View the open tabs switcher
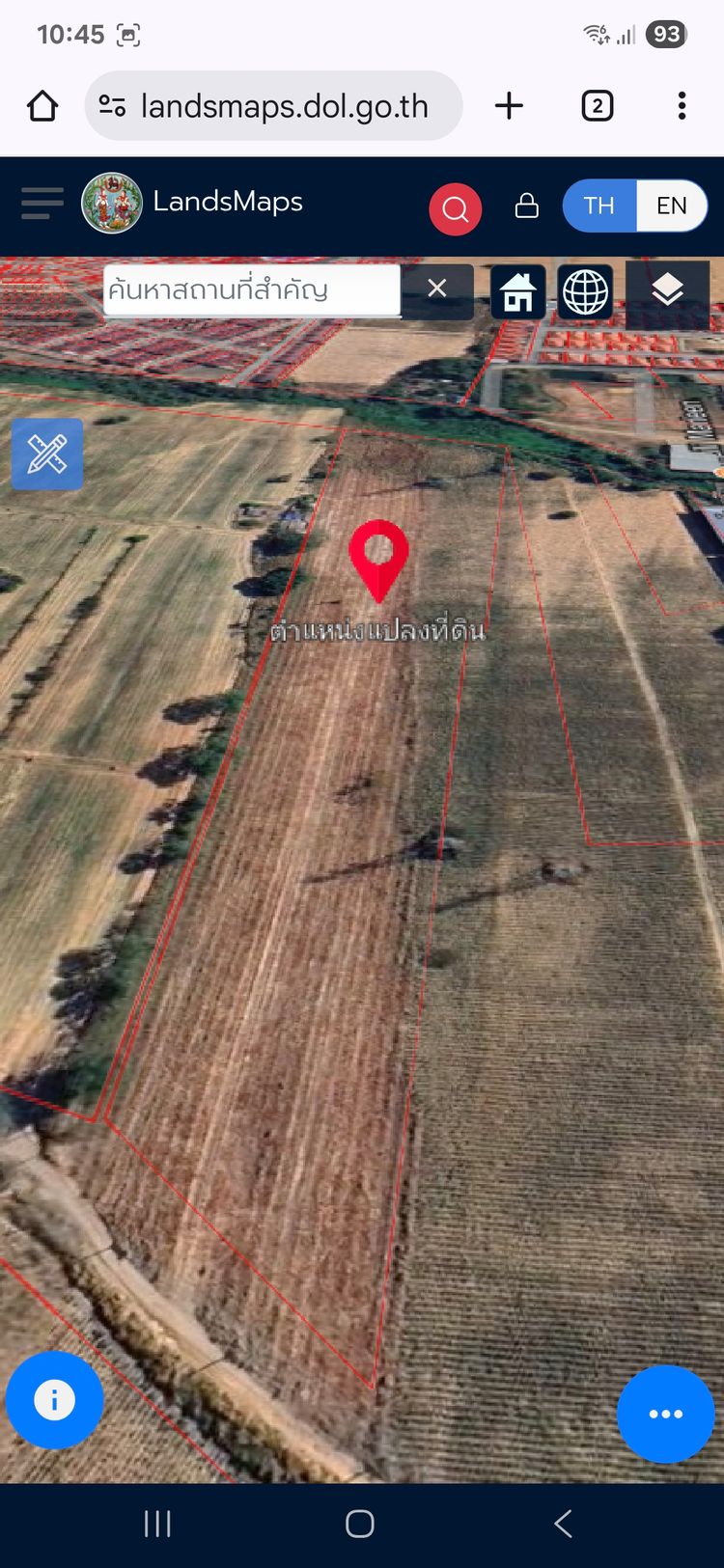The width and height of the screenshot is (724, 1568). [x=598, y=106]
